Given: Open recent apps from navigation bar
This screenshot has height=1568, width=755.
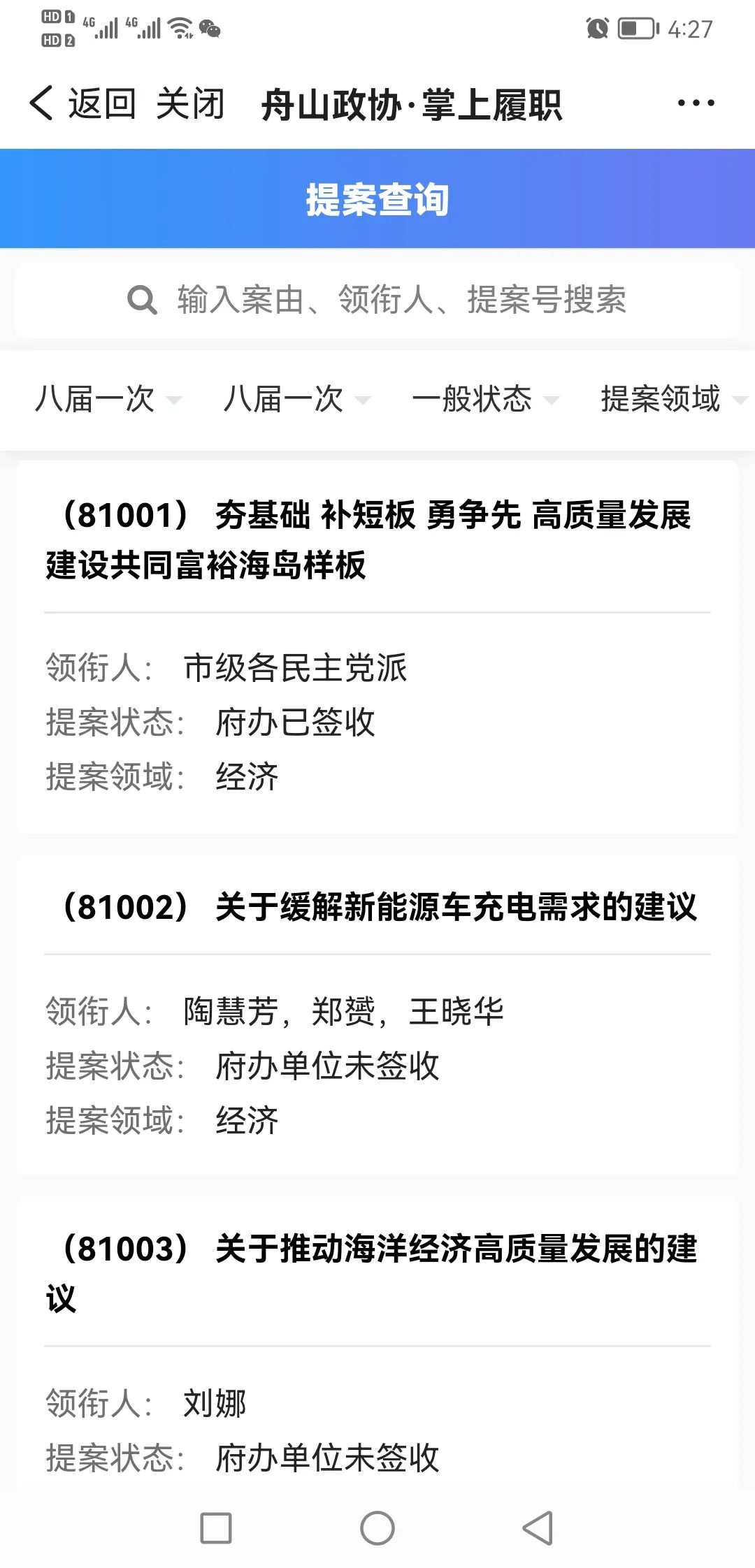Looking at the screenshot, I should click(216, 1528).
